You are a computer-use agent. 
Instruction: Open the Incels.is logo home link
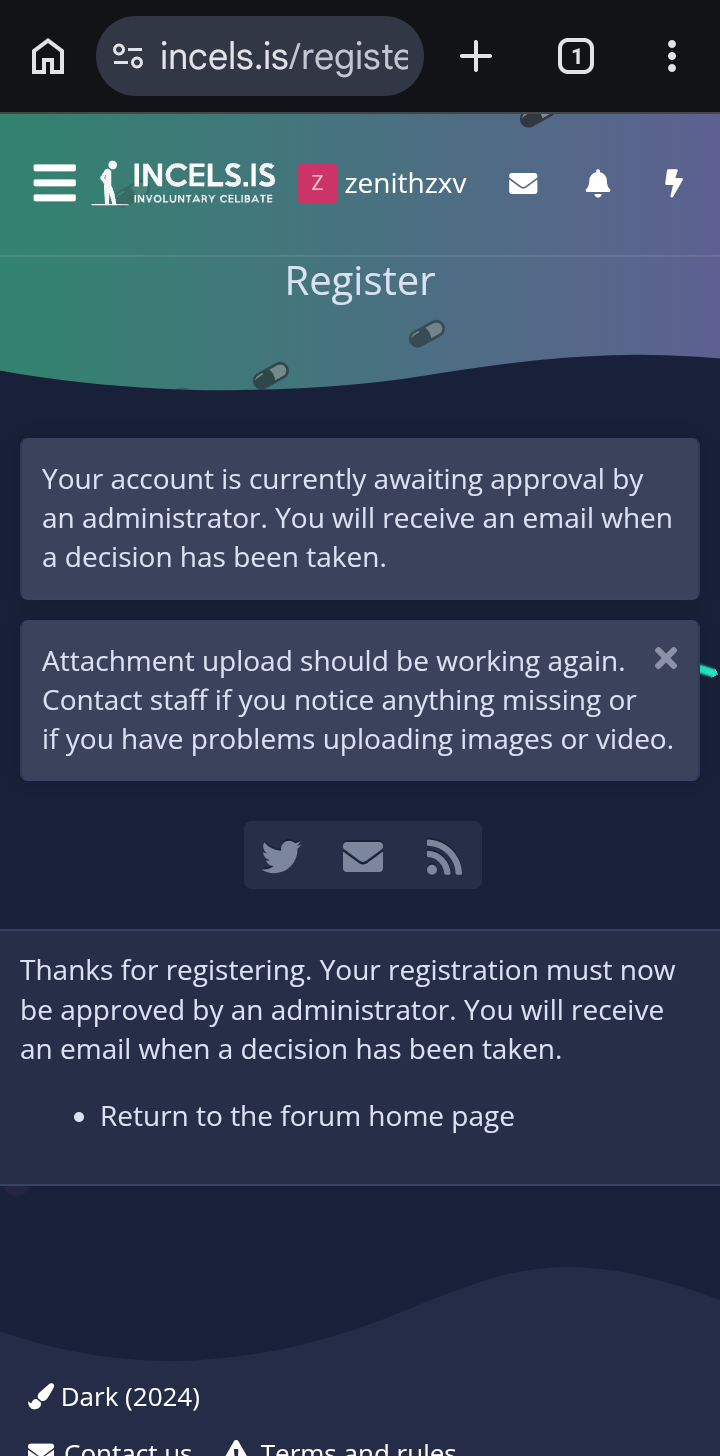click(186, 183)
